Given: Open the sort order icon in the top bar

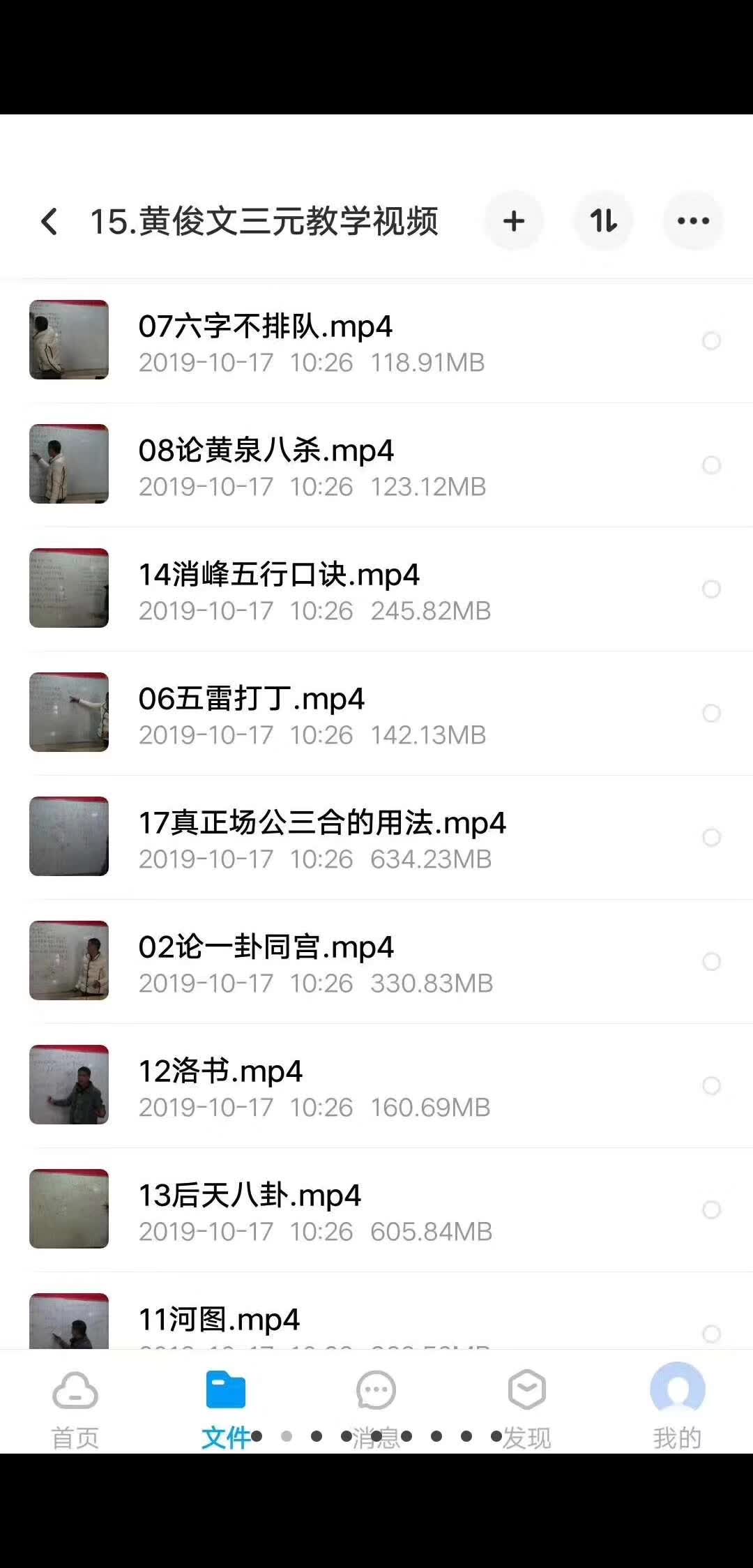Looking at the screenshot, I should coord(604,220).
